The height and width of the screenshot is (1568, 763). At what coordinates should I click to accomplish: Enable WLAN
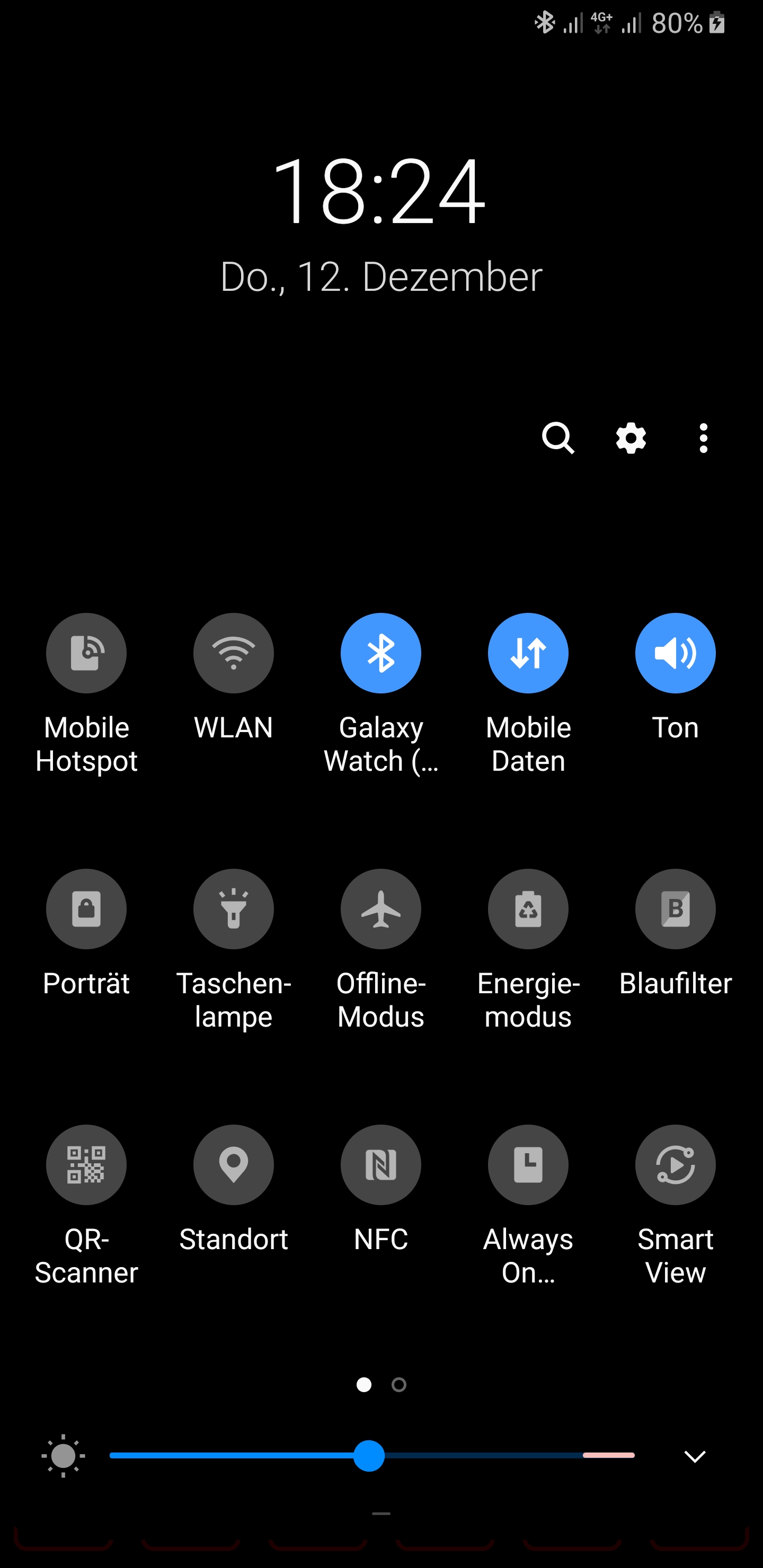[234, 653]
